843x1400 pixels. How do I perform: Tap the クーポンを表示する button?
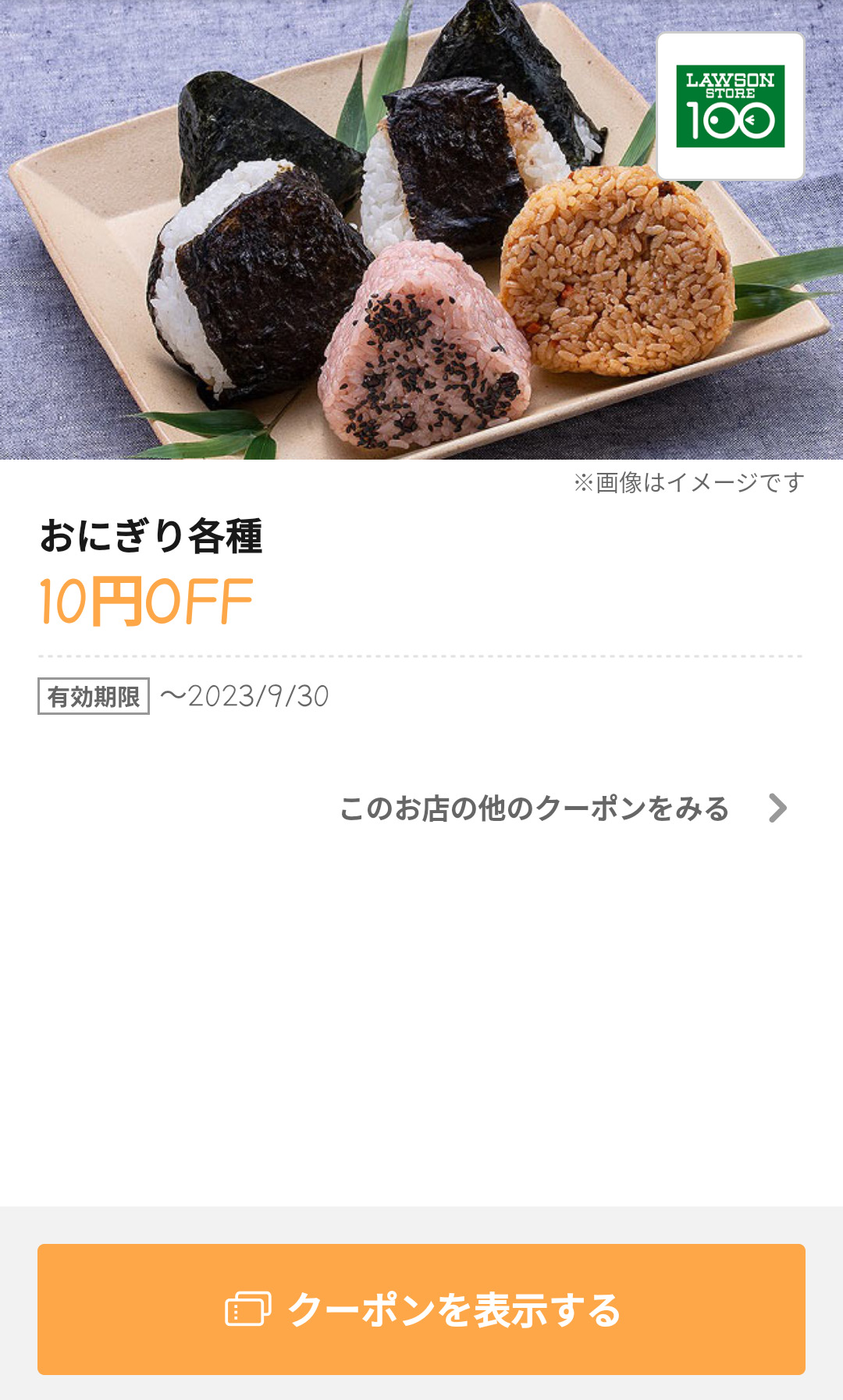421,1309
